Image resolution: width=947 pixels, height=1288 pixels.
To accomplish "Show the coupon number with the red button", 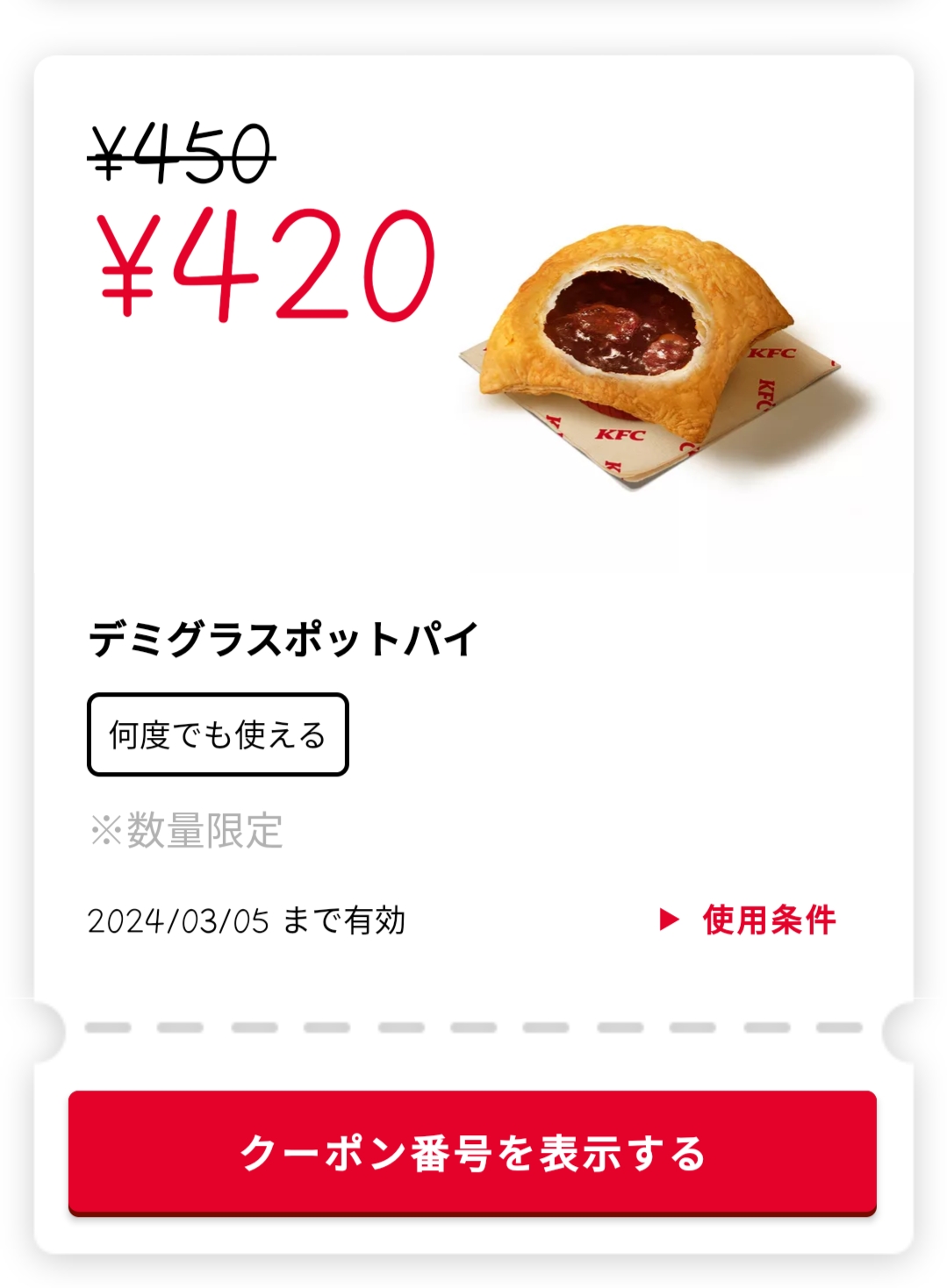I will click(472, 1152).
